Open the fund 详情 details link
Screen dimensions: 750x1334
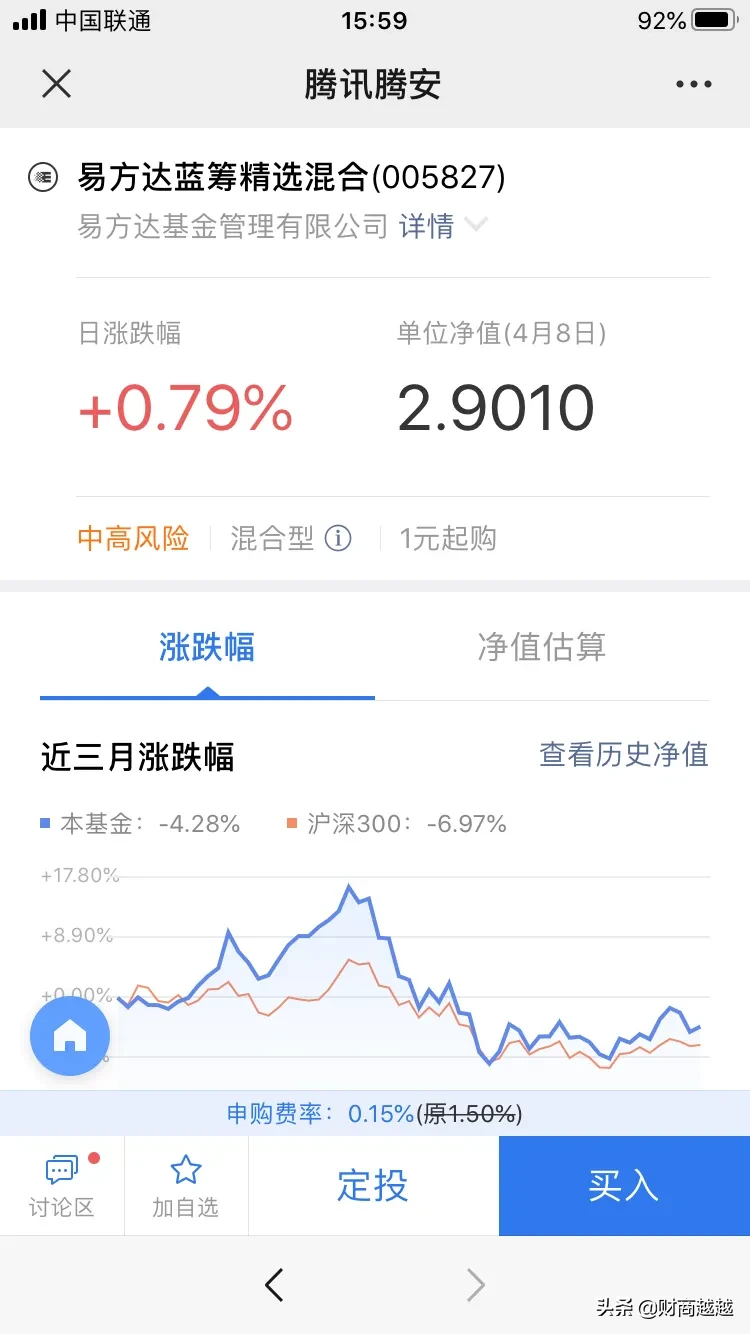coord(427,226)
